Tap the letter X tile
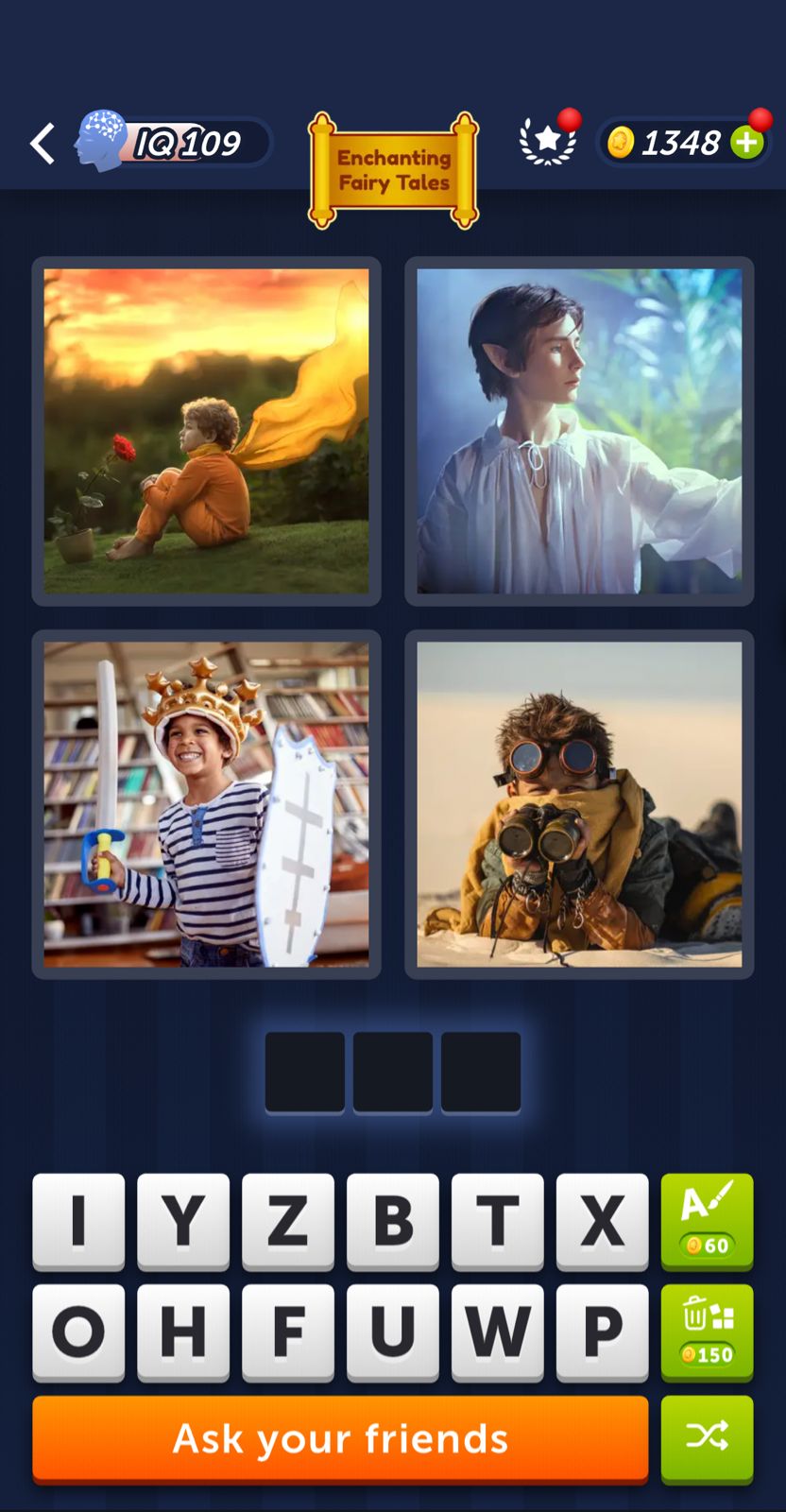Screen dimensions: 786x1512 pyautogui.click(x=602, y=1220)
